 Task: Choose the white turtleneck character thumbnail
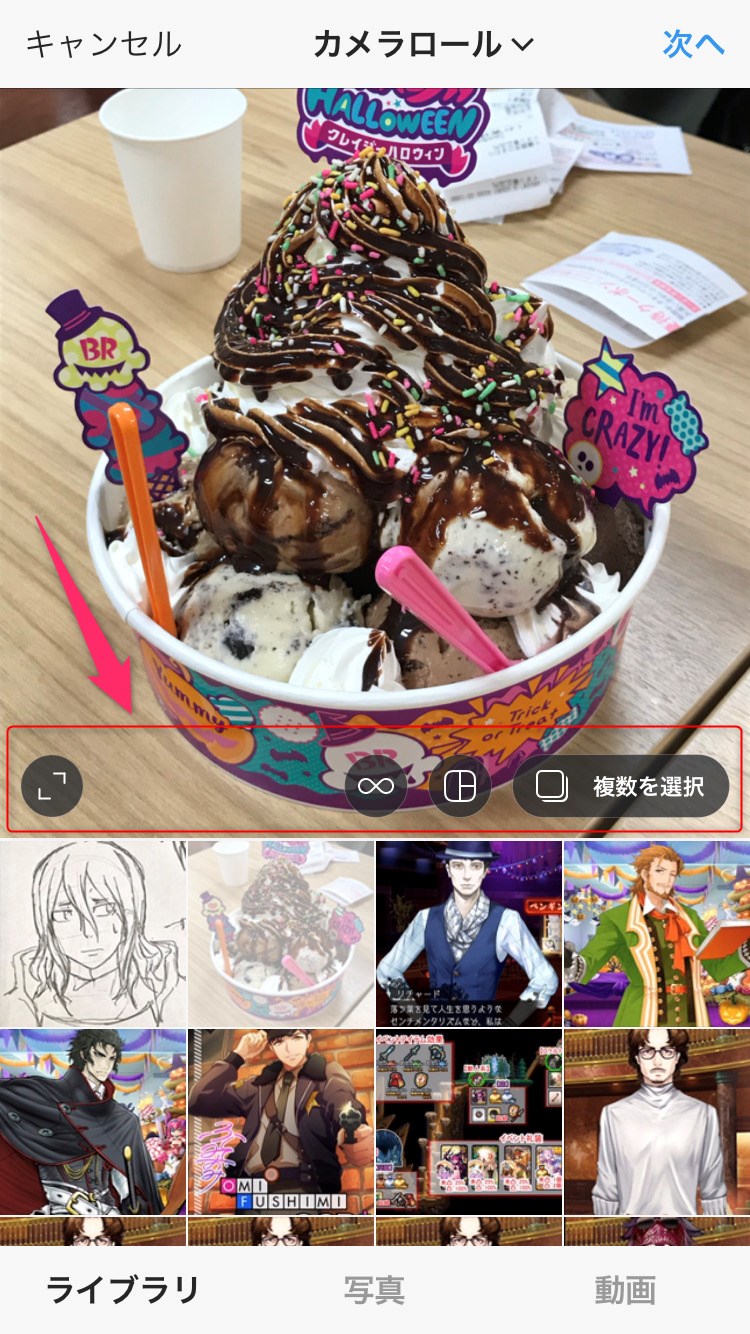[x=657, y=1122]
